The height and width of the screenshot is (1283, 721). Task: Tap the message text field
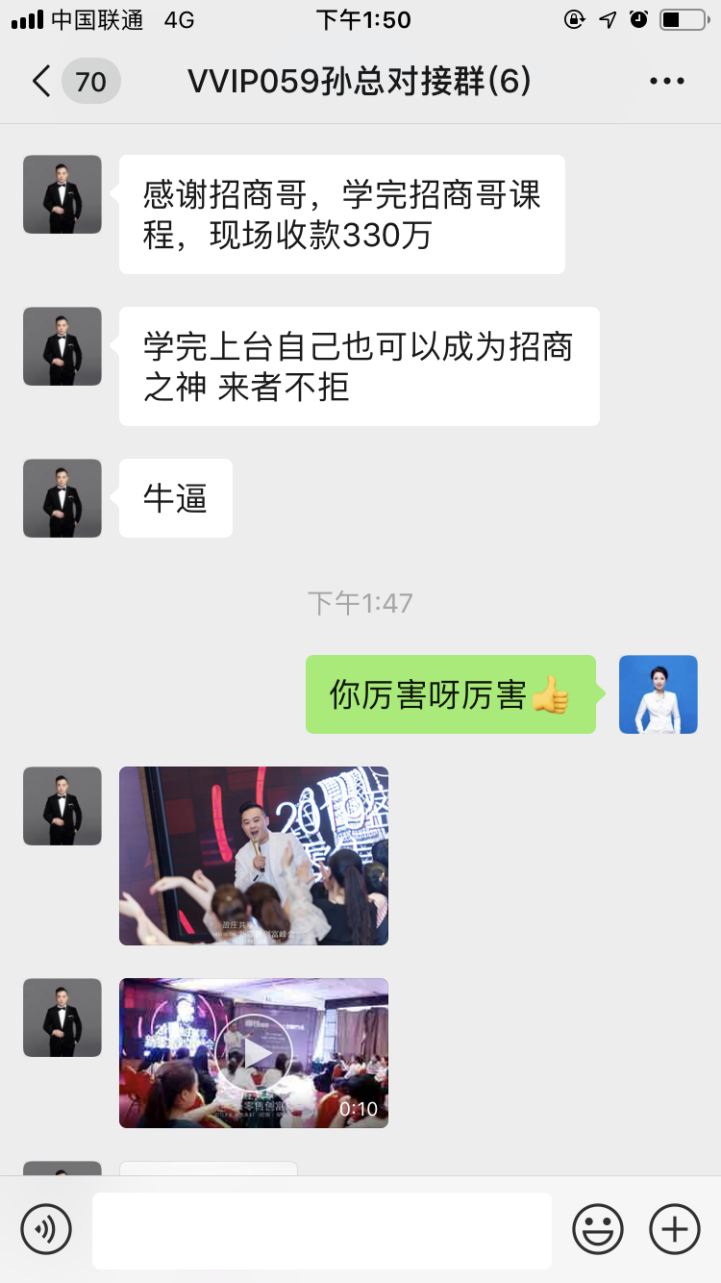click(x=321, y=1230)
